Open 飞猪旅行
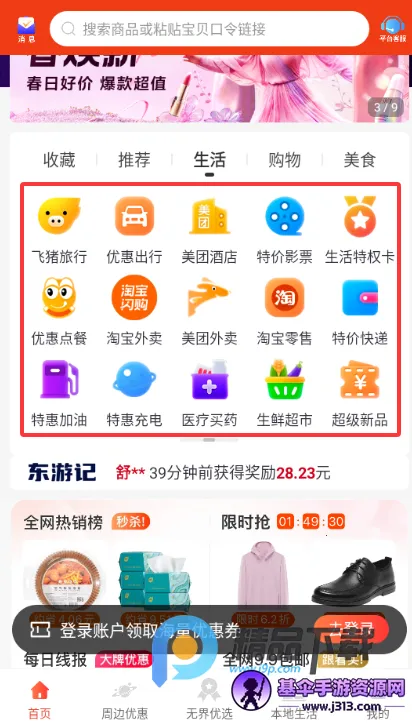This screenshot has width=412, height=724. (59, 230)
